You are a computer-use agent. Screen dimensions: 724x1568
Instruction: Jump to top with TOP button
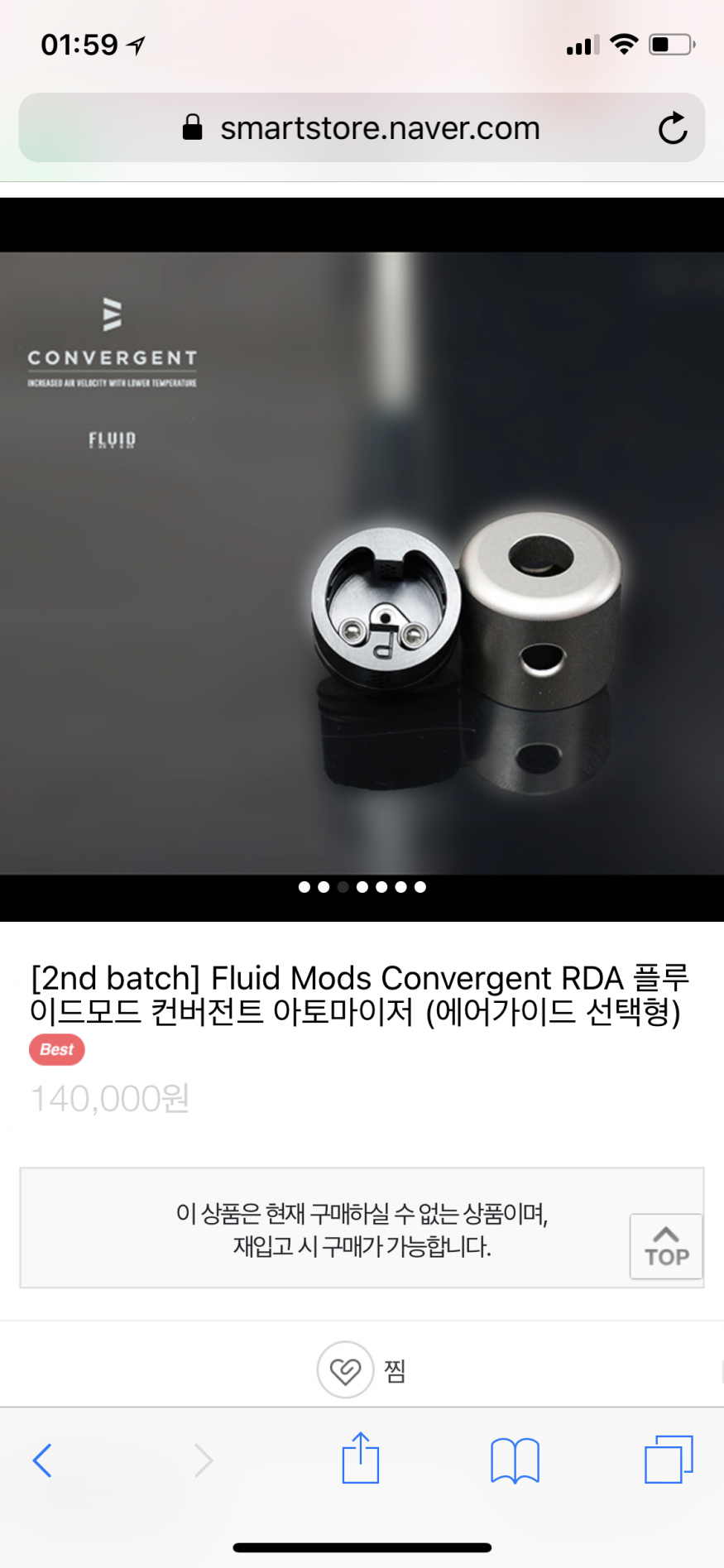pyautogui.click(x=666, y=1246)
